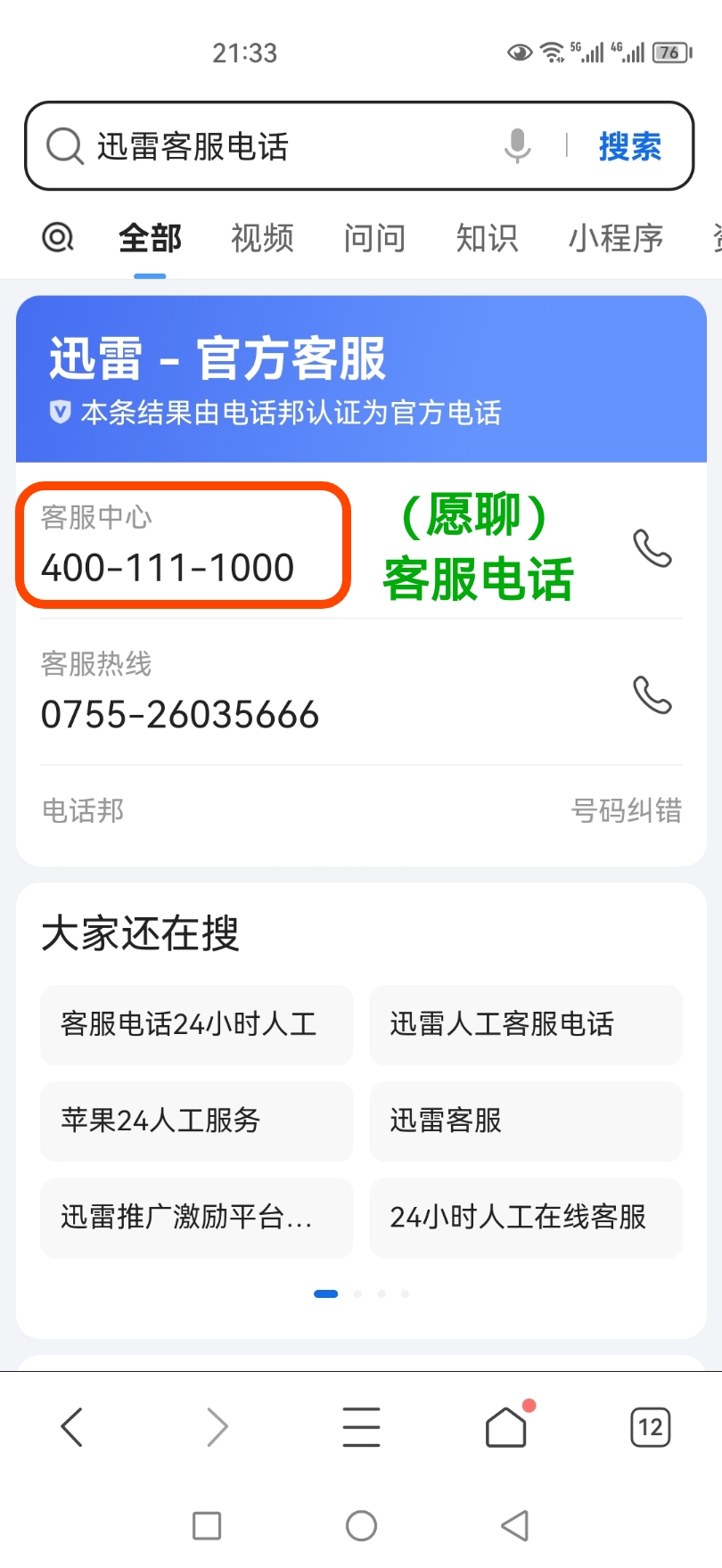
Task: Open the visual search camera icon
Action: pyautogui.click(x=56, y=238)
